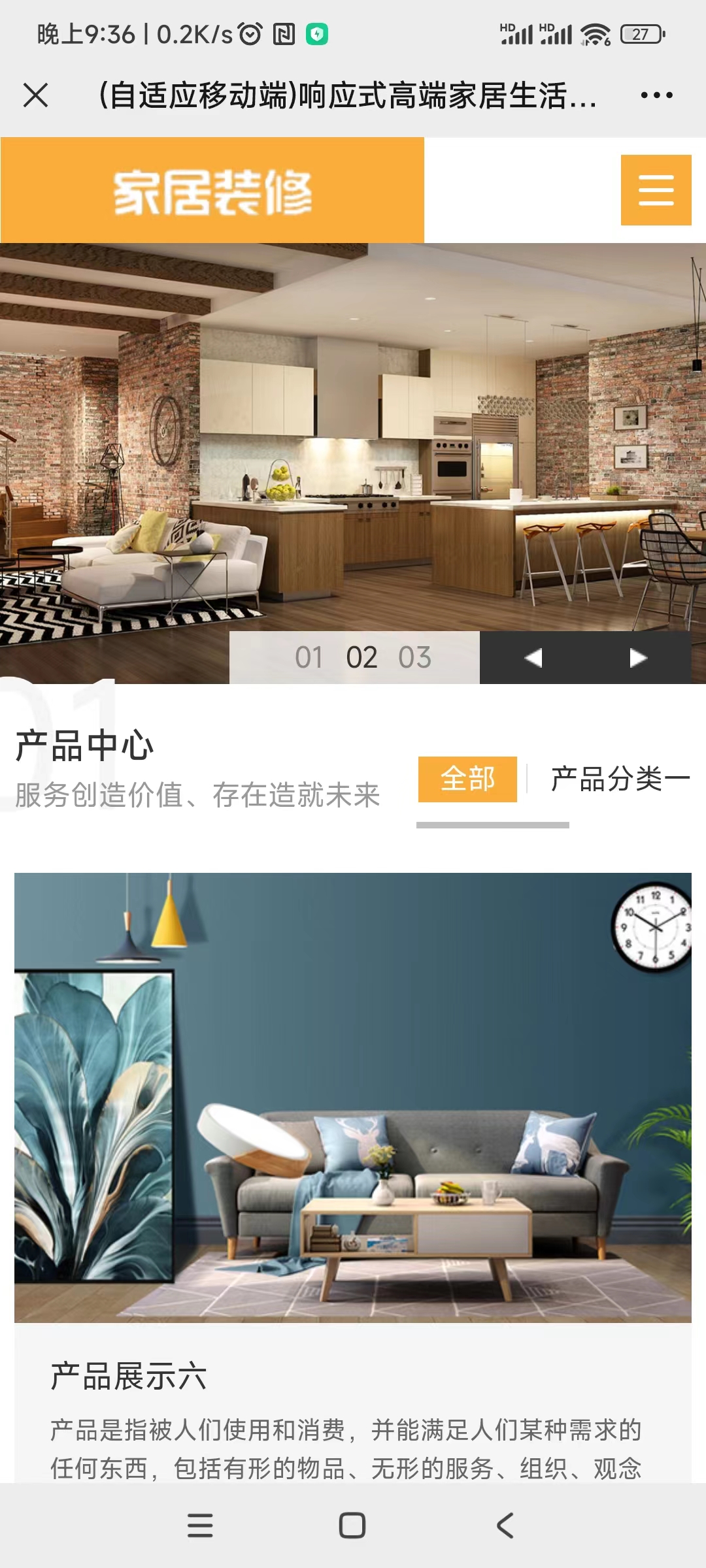Viewport: 706px width, 1568px height.
Task: Close the web page view
Action: point(36,95)
